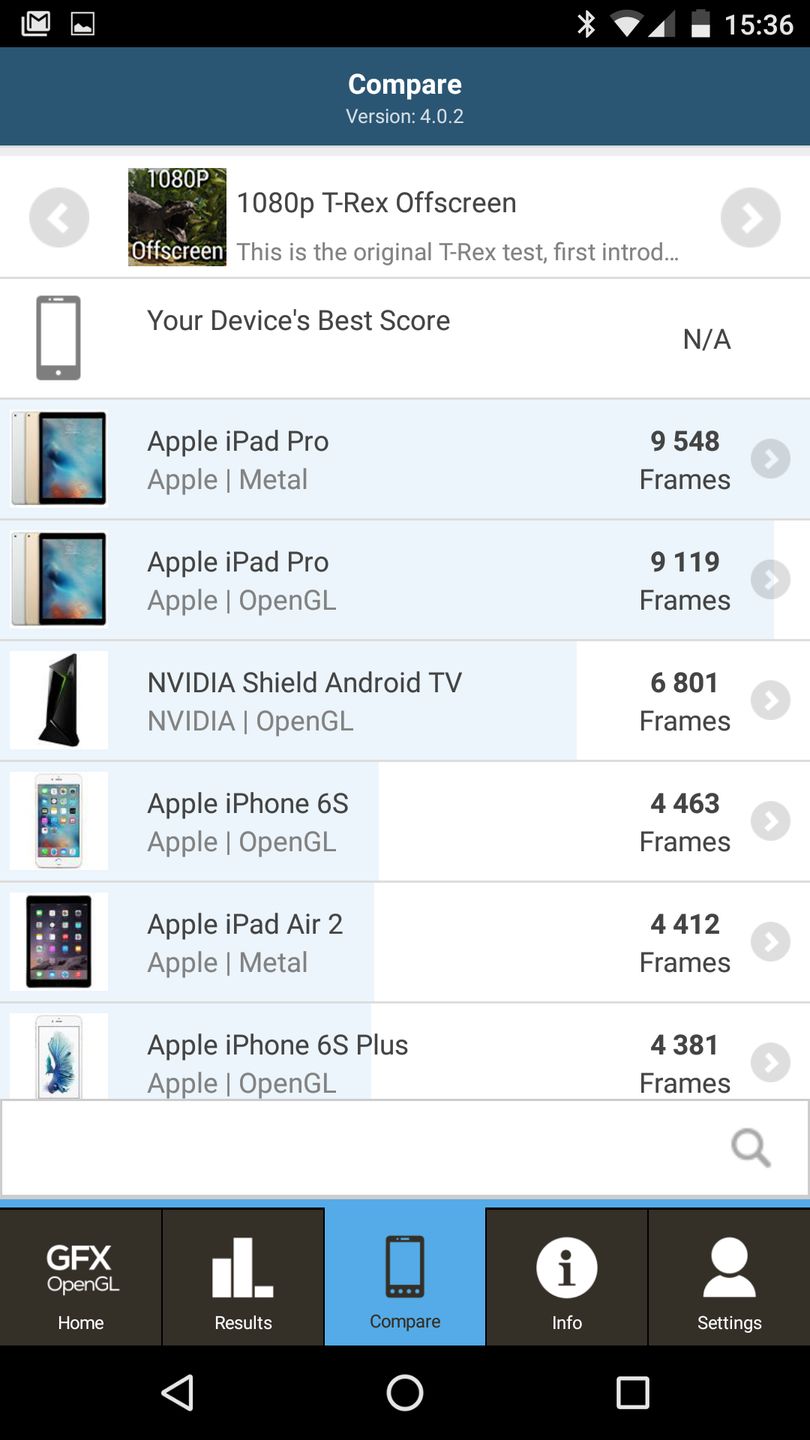Open Apple iPad Pro Metal result
Screen dimensions: 810x1440
(405, 460)
